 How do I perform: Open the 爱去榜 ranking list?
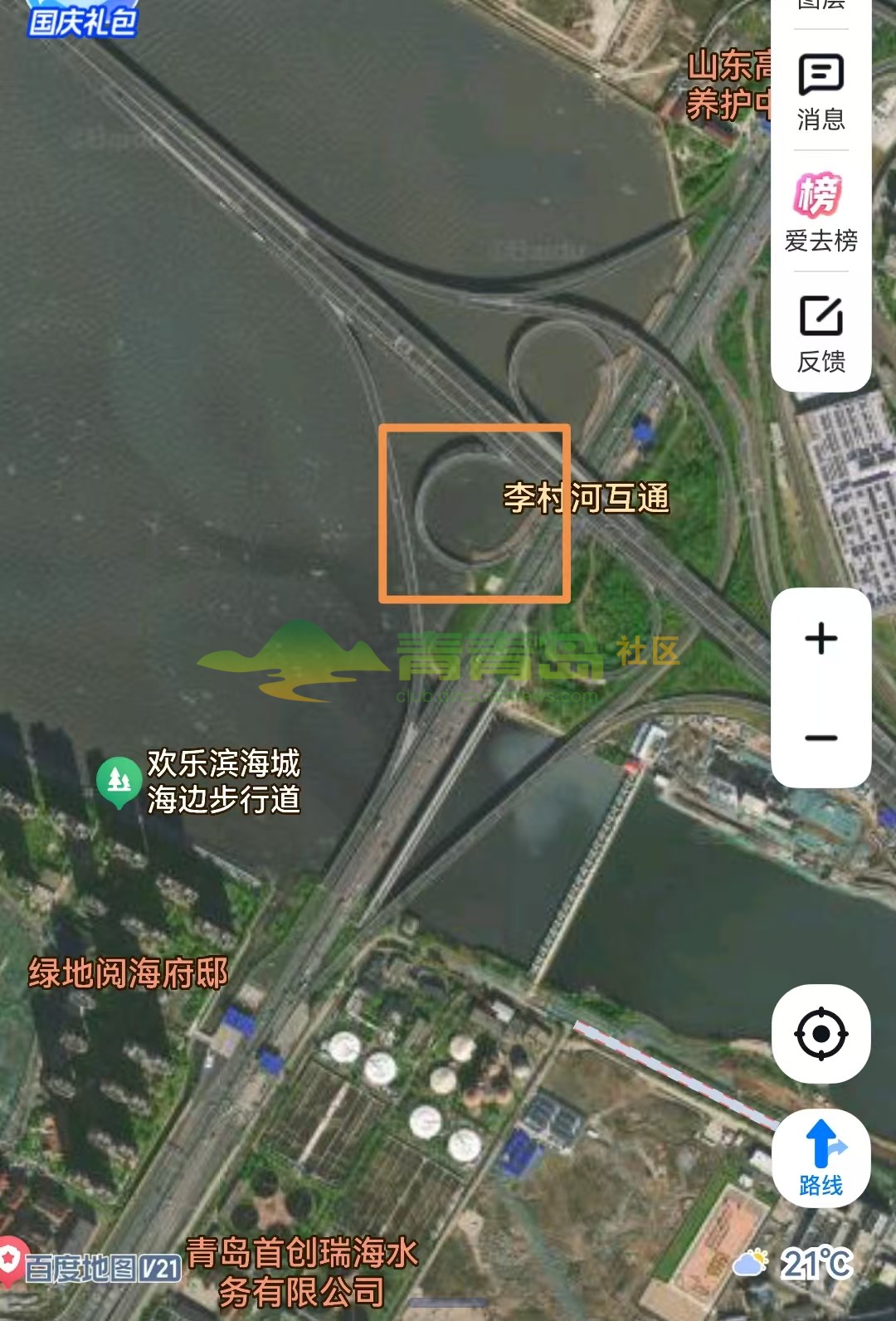(821, 212)
